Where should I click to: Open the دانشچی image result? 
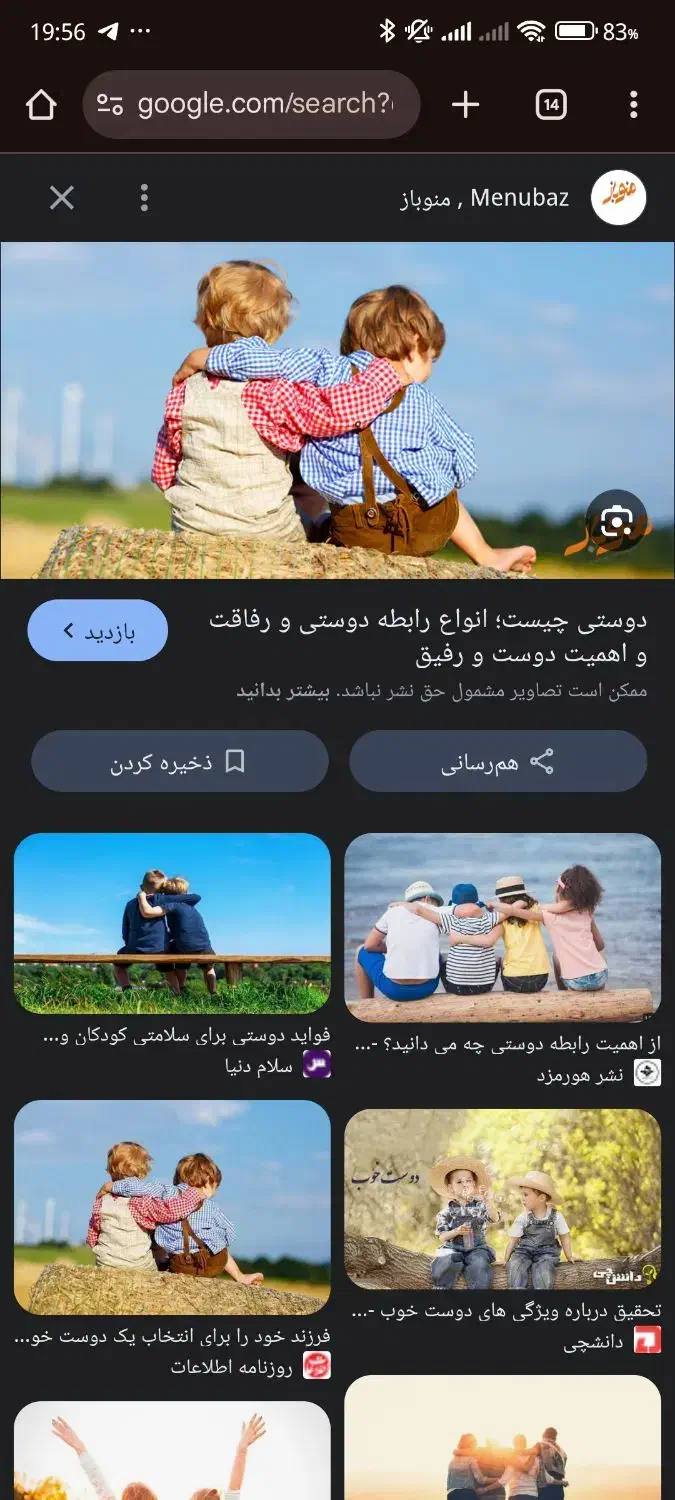(502, 1199)
